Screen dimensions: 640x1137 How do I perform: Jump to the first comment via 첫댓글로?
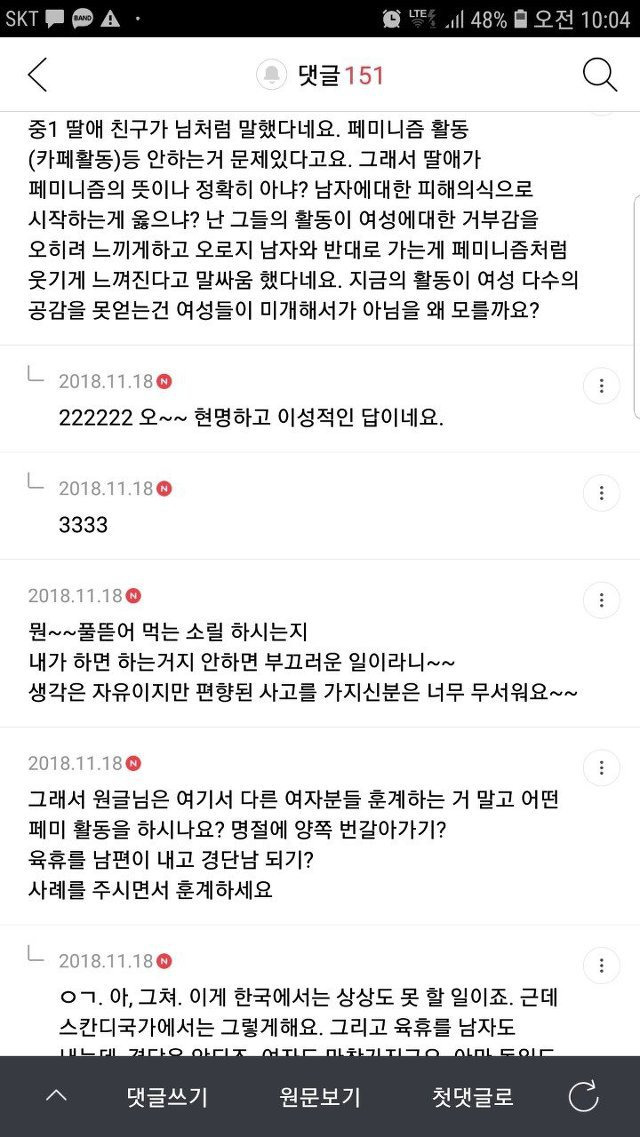(473, 1096)
